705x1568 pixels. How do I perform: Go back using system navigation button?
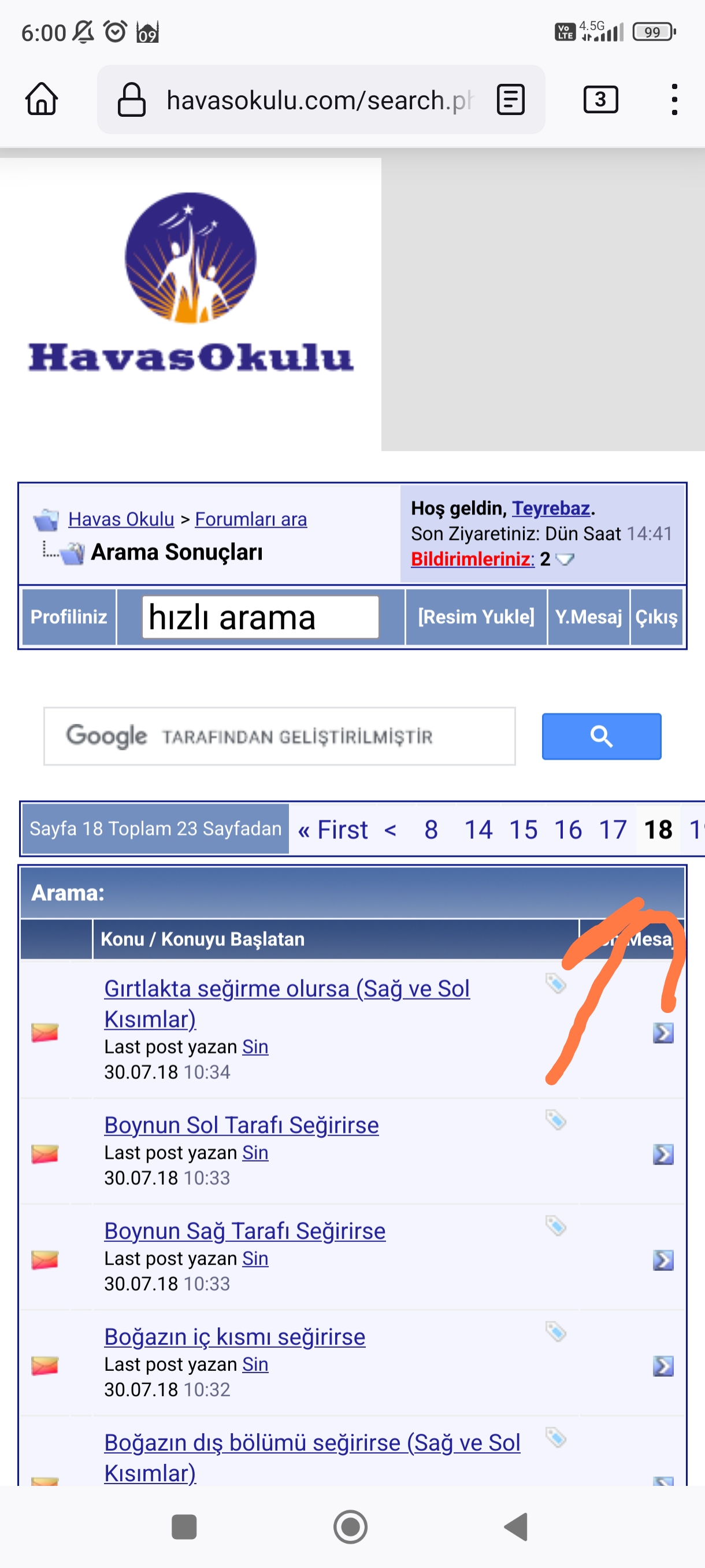[x=517, y=1526]
